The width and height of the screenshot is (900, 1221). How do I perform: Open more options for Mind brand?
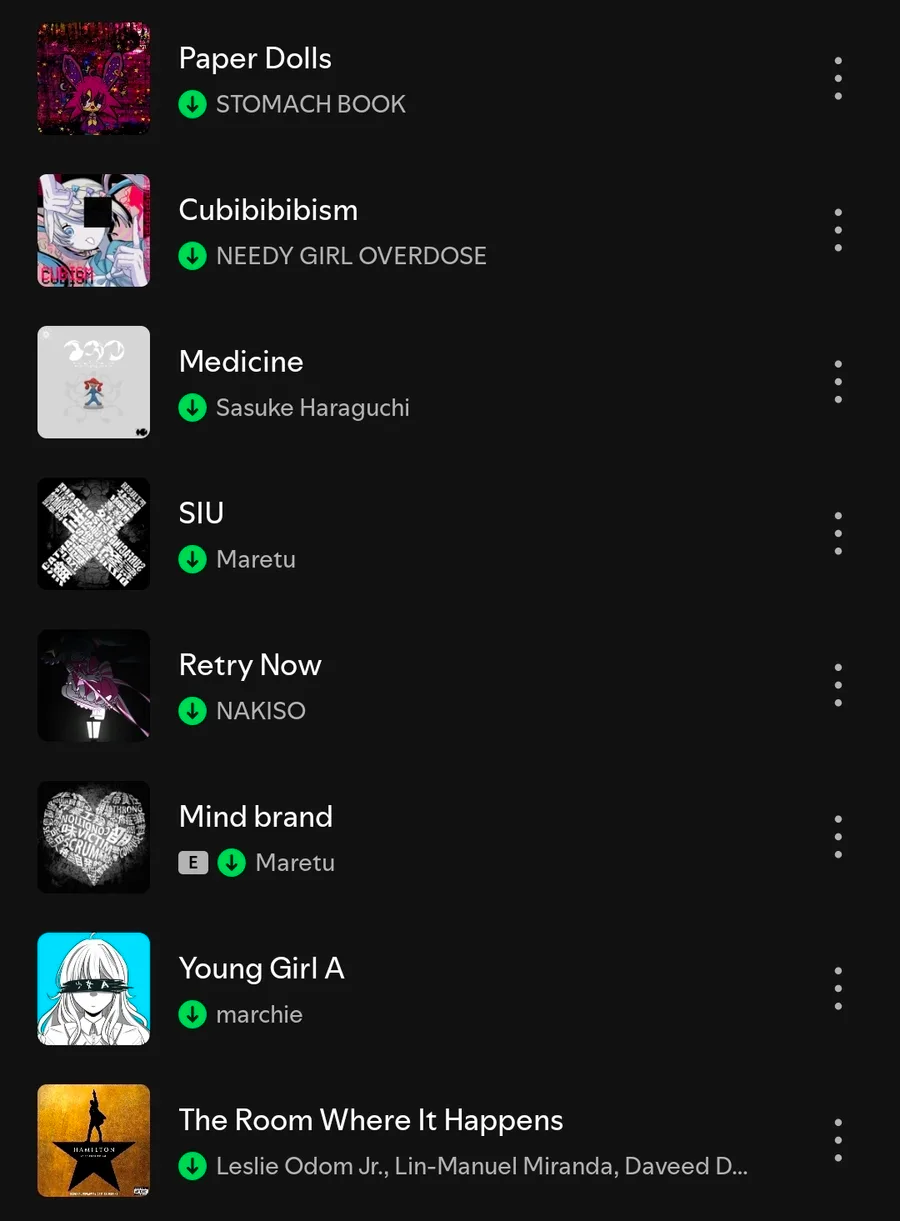tap(838, 837)
